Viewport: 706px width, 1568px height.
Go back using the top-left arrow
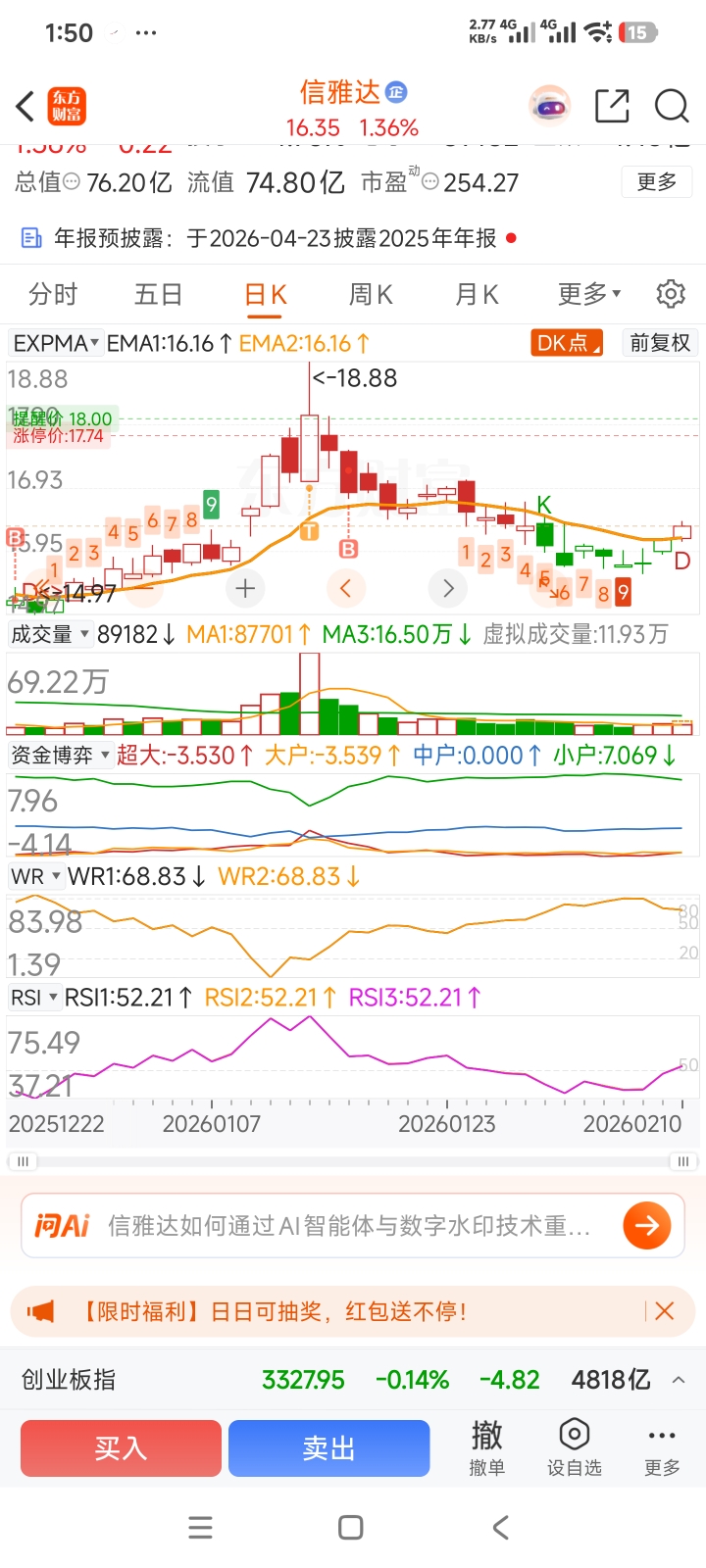pyautogui.click(x=25, y=106)
